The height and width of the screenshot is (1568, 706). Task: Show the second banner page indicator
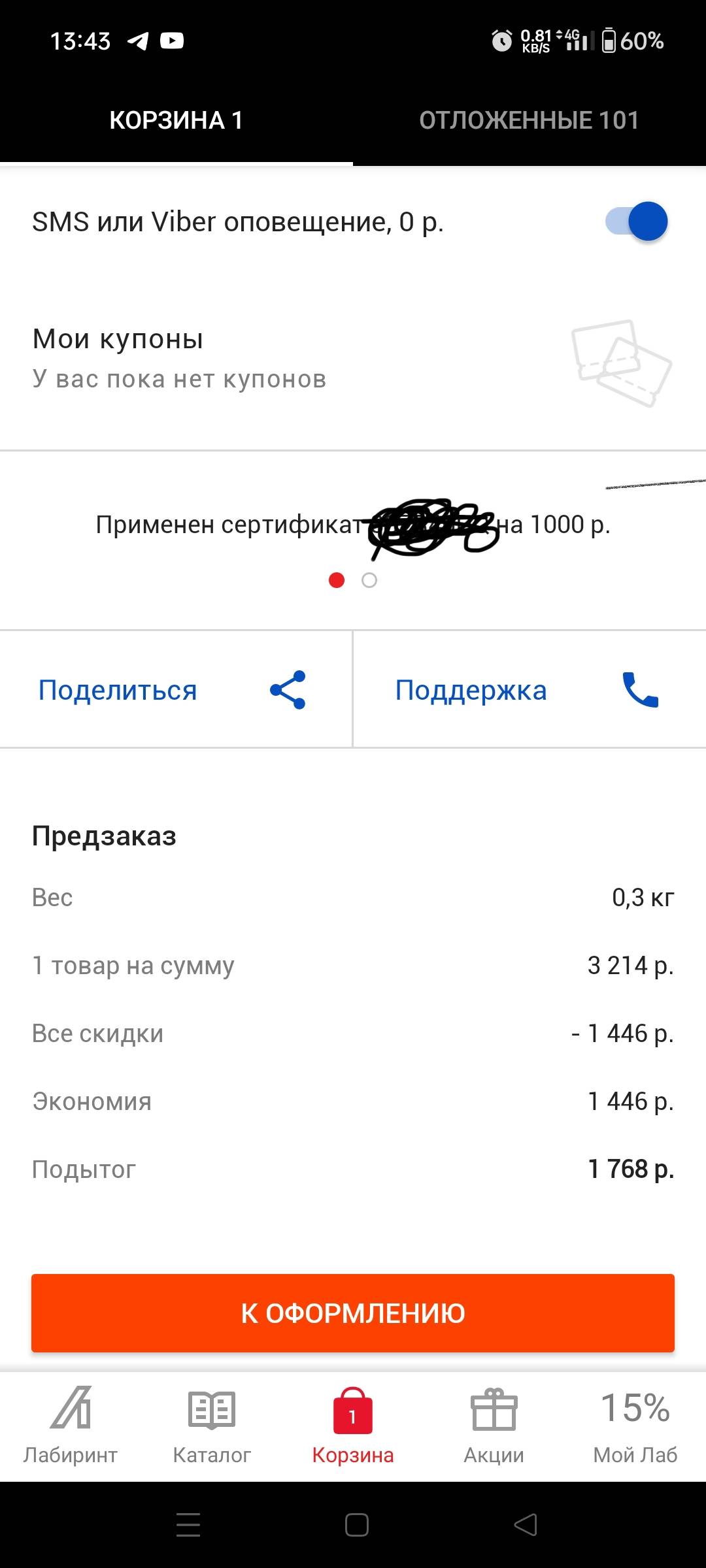pyautogui.click(x=369, y=580)
